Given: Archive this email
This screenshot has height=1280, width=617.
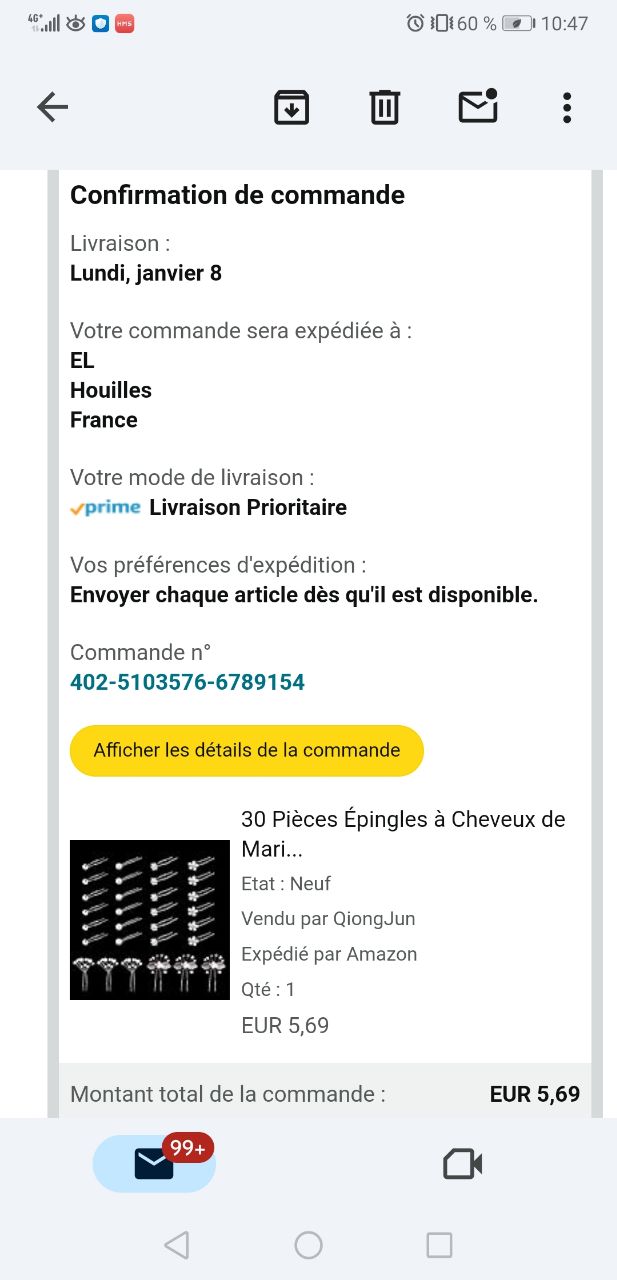Looking at the screenshot, I should click(x=292, y=107).
